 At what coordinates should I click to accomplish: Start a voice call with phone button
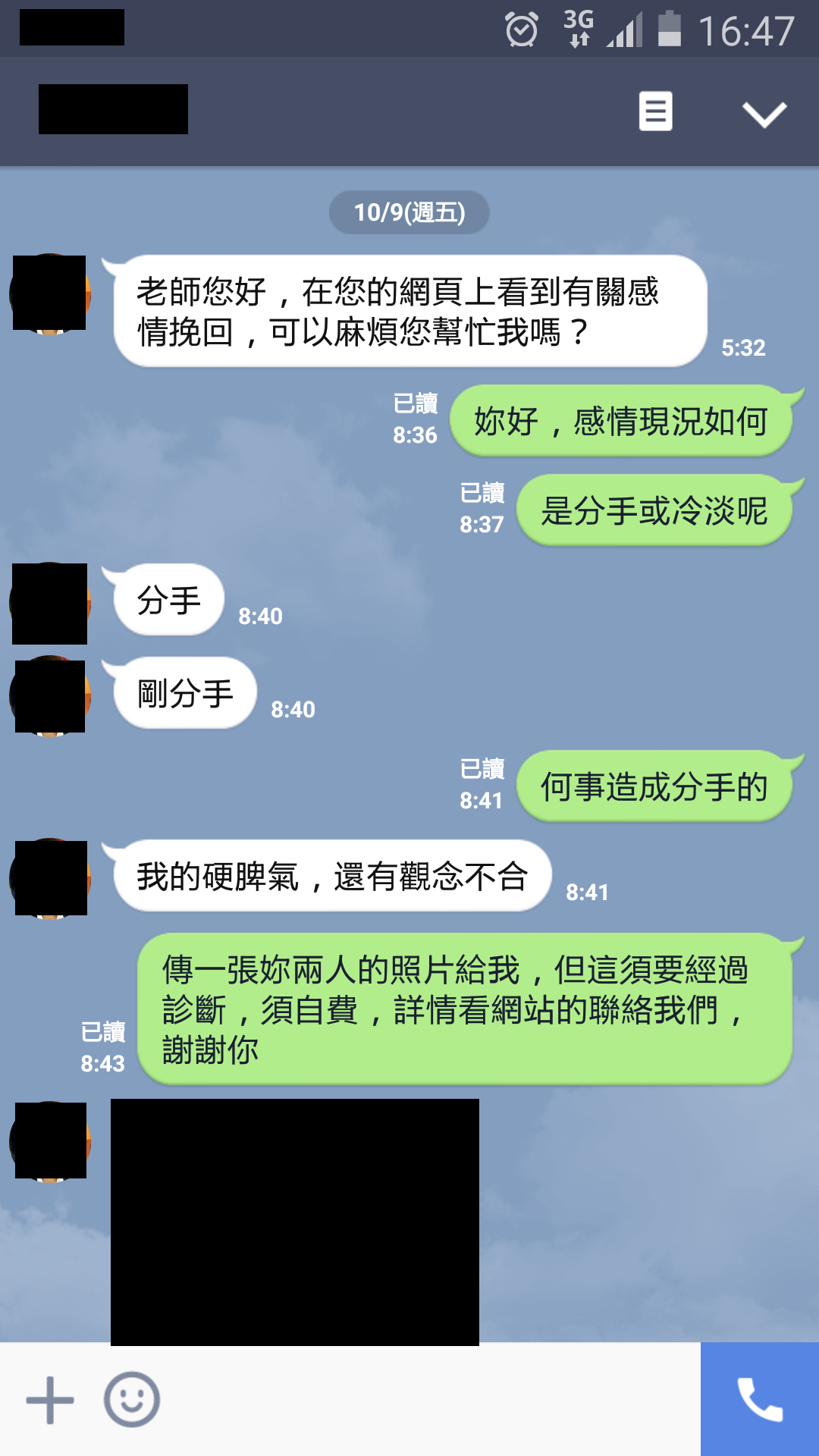[759, 1400]
